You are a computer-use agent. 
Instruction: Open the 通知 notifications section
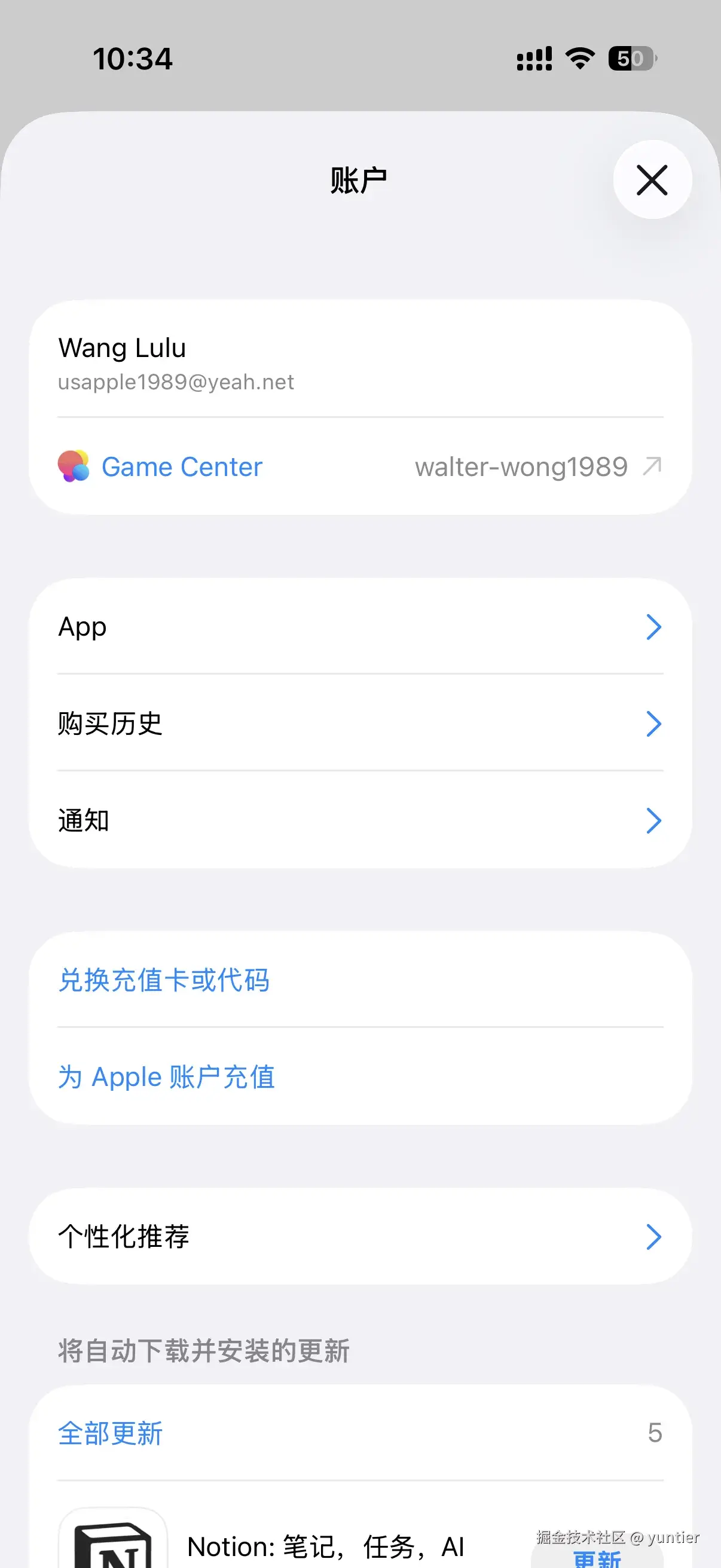360,820
